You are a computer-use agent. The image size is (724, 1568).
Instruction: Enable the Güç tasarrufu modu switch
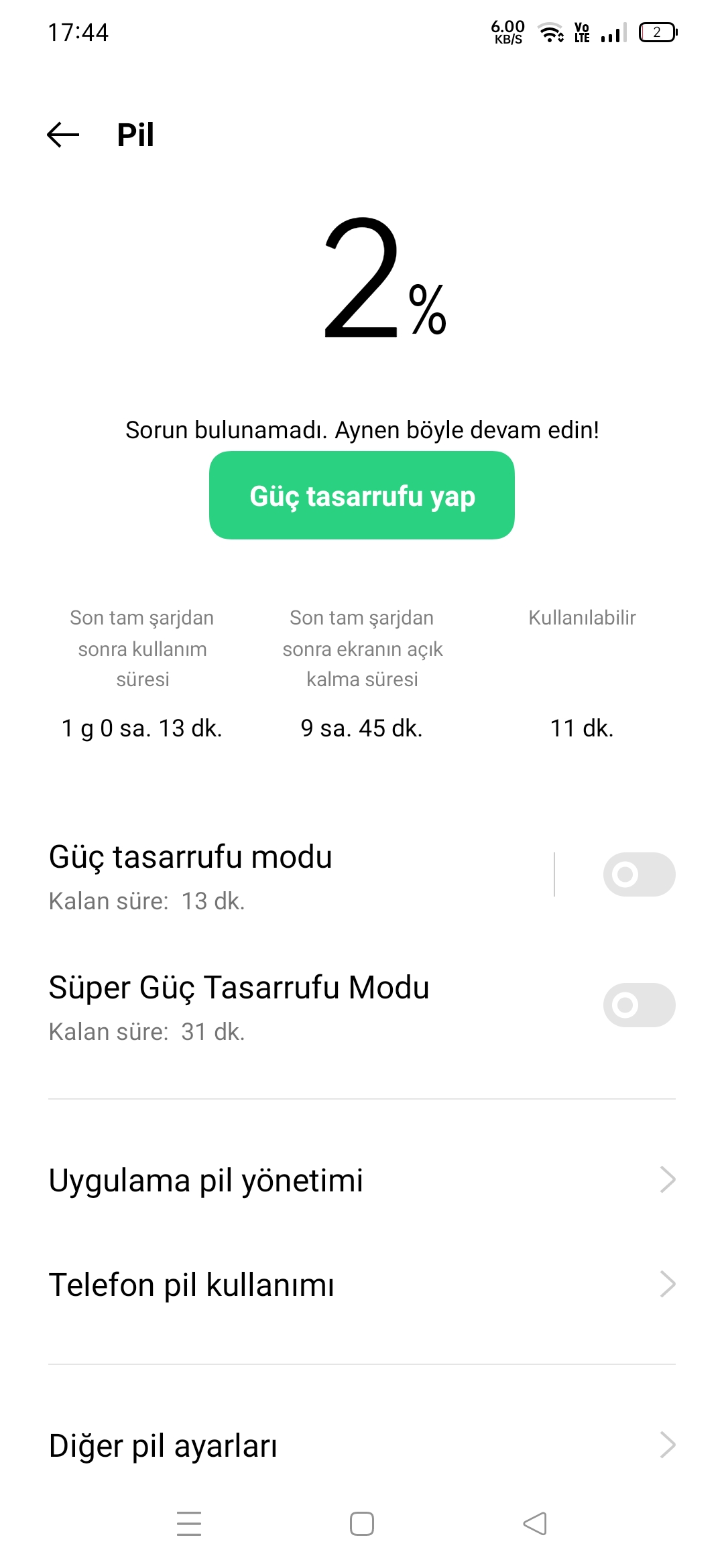pos(639,874)
